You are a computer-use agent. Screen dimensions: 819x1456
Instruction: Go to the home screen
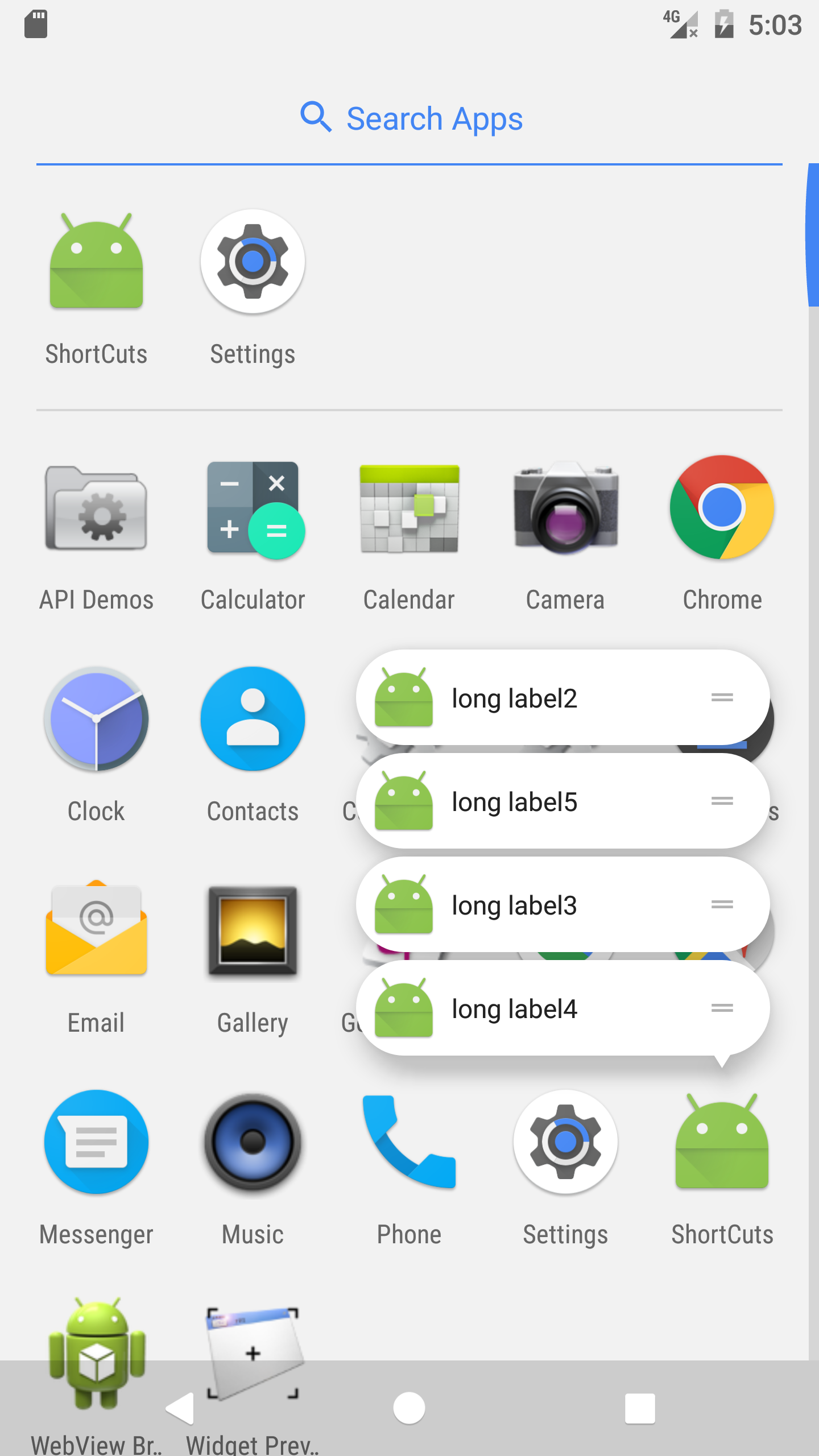coord(409,1408)
